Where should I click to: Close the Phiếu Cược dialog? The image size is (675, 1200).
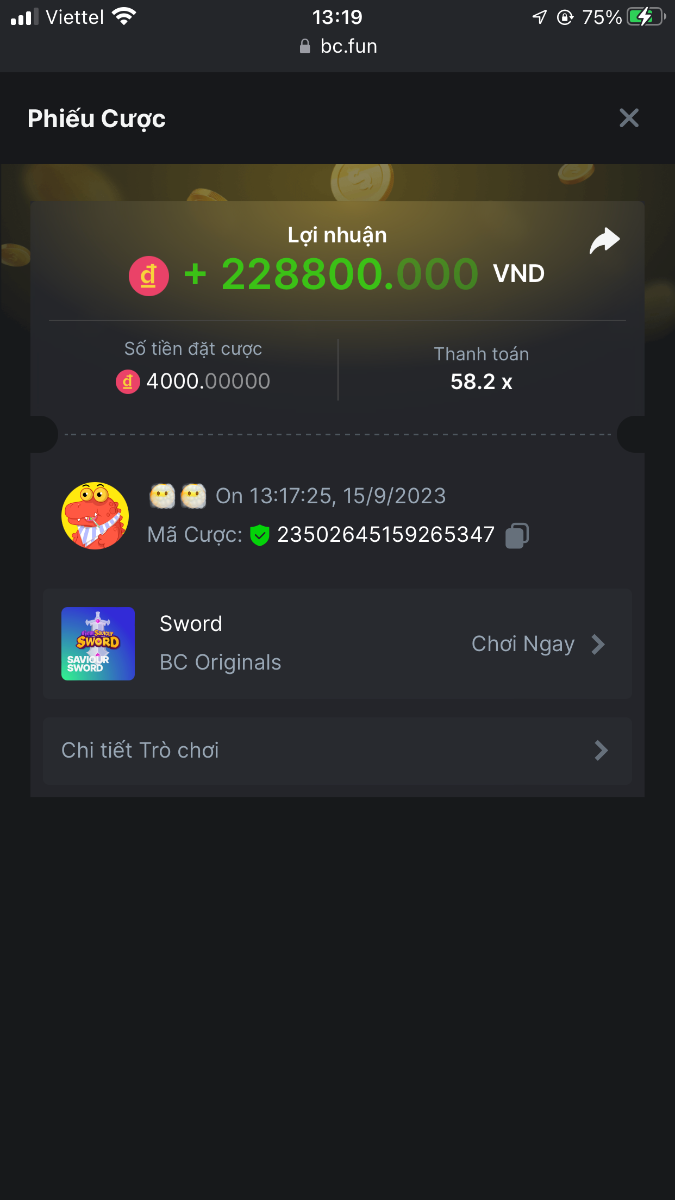(x=629, y=118)
